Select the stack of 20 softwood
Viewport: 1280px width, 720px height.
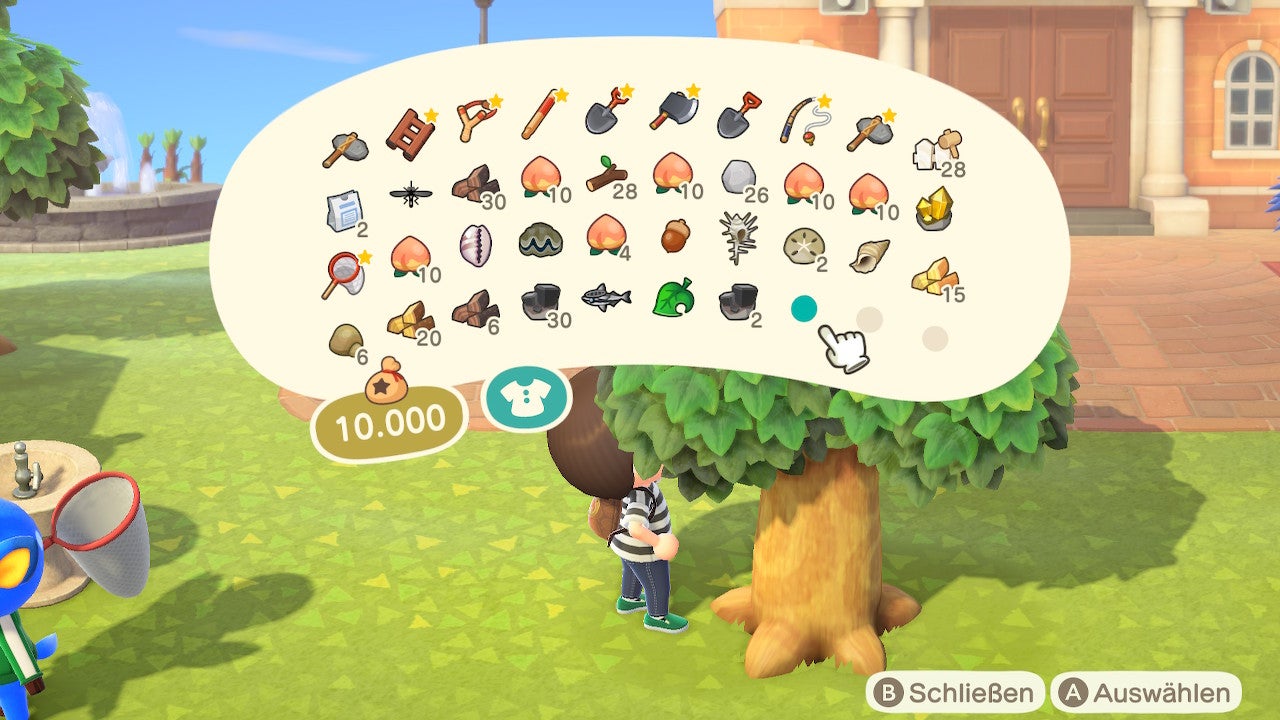410,320
